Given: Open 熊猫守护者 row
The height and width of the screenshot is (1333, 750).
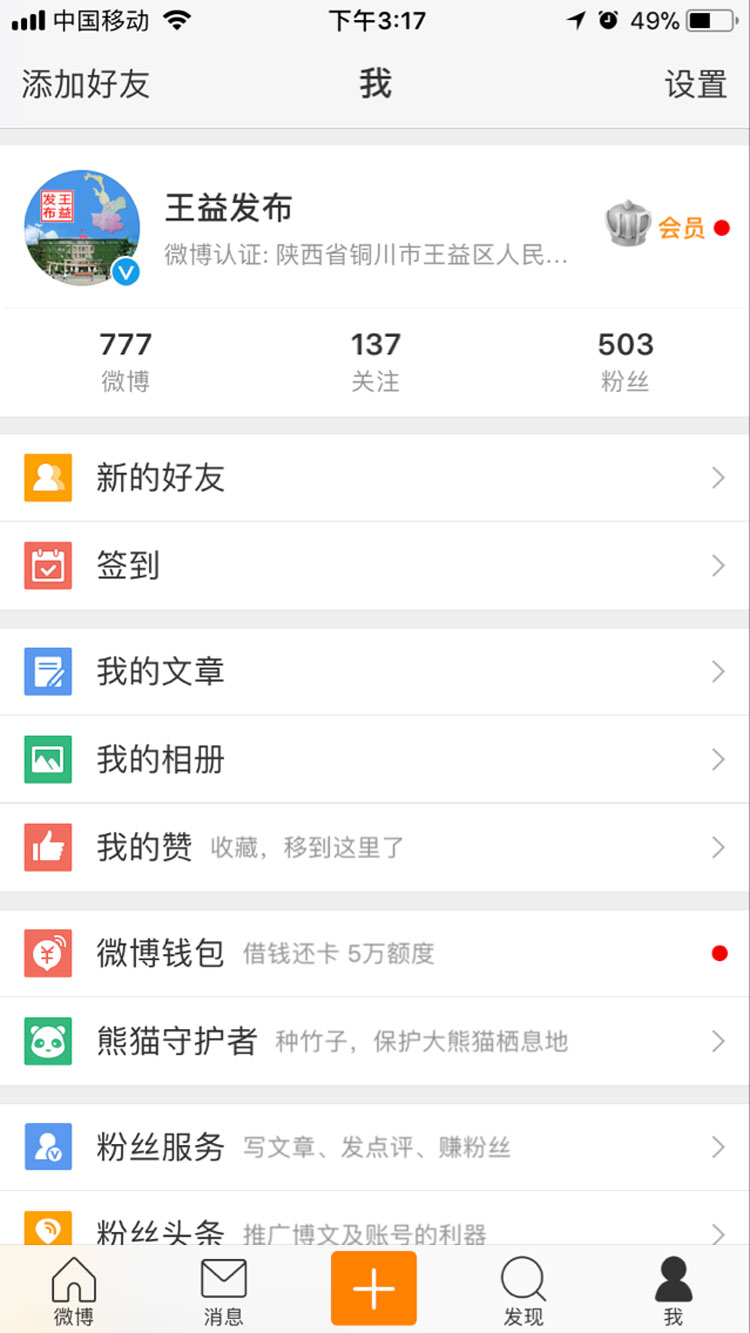Looking at the screenshot, I should point(375,1041).
